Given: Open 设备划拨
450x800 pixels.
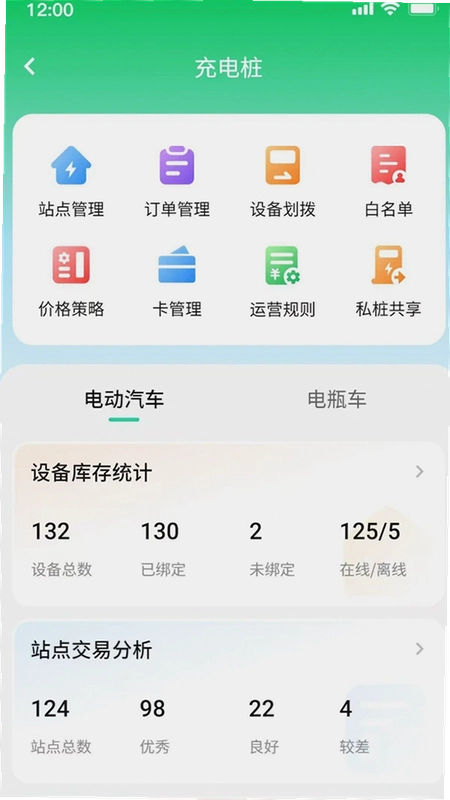Looking at the screenshot, I should pos(283,182).
